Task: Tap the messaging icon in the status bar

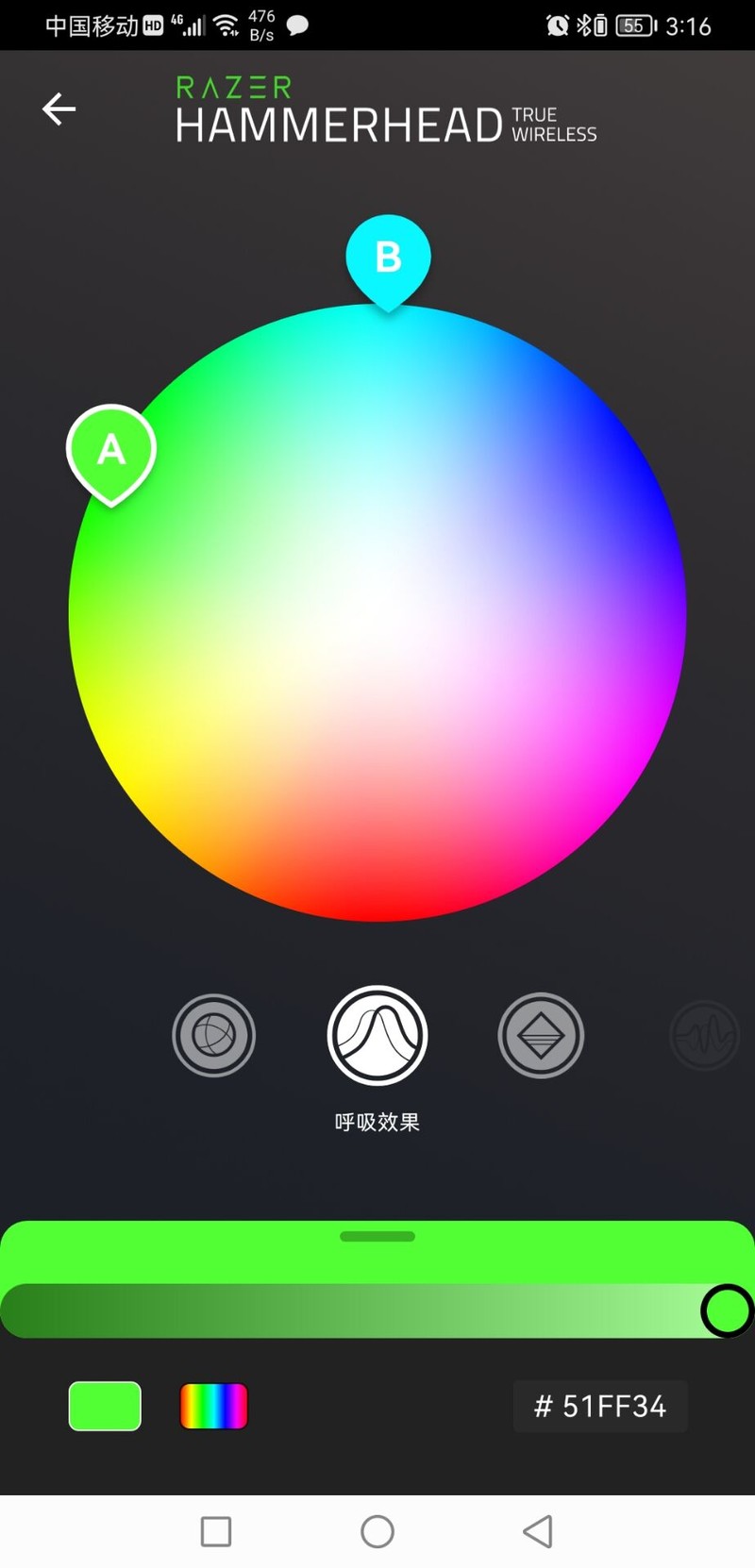Action: pyautogui.click(x=295, y=25)
